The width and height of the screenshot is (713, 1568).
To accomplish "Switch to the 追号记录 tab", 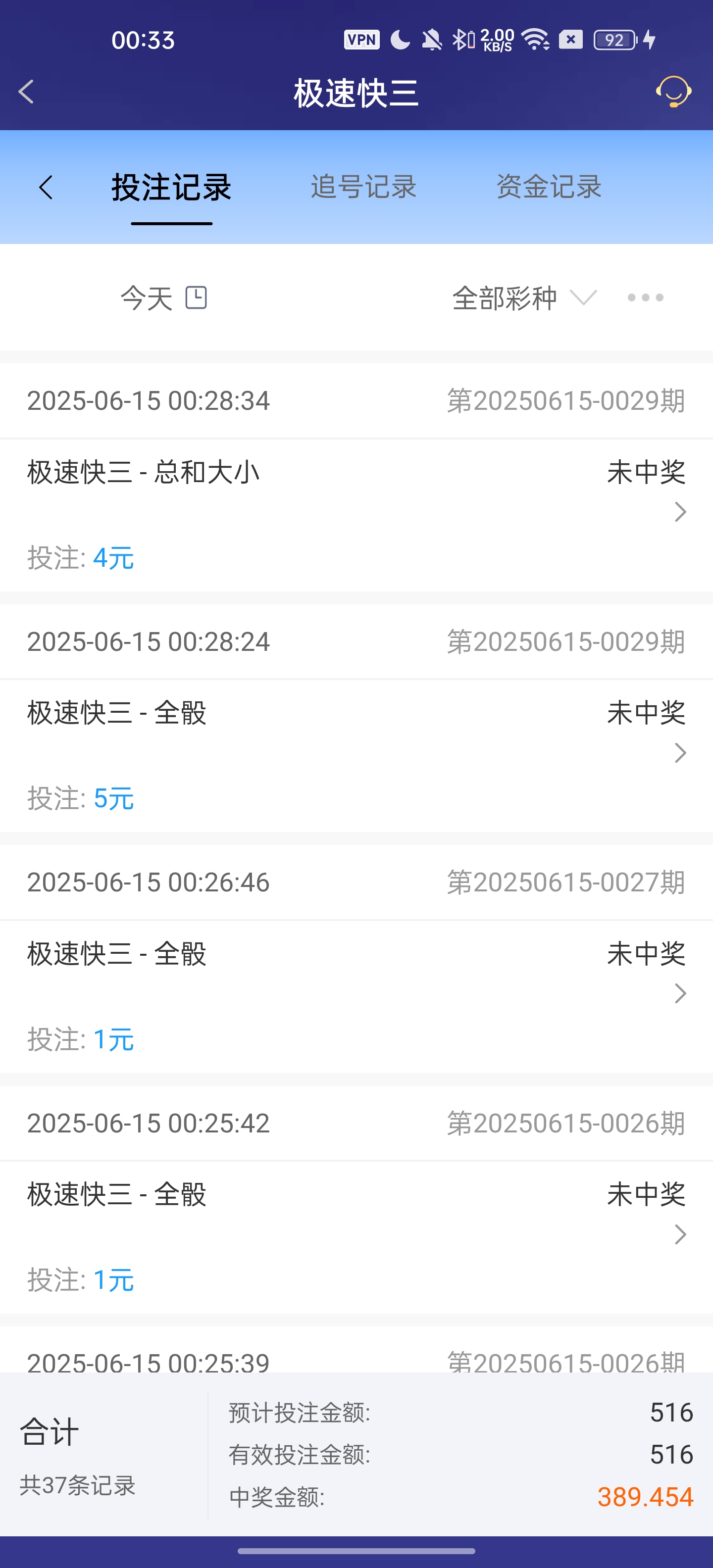I will pyautogui.click(x=363, y=187).
